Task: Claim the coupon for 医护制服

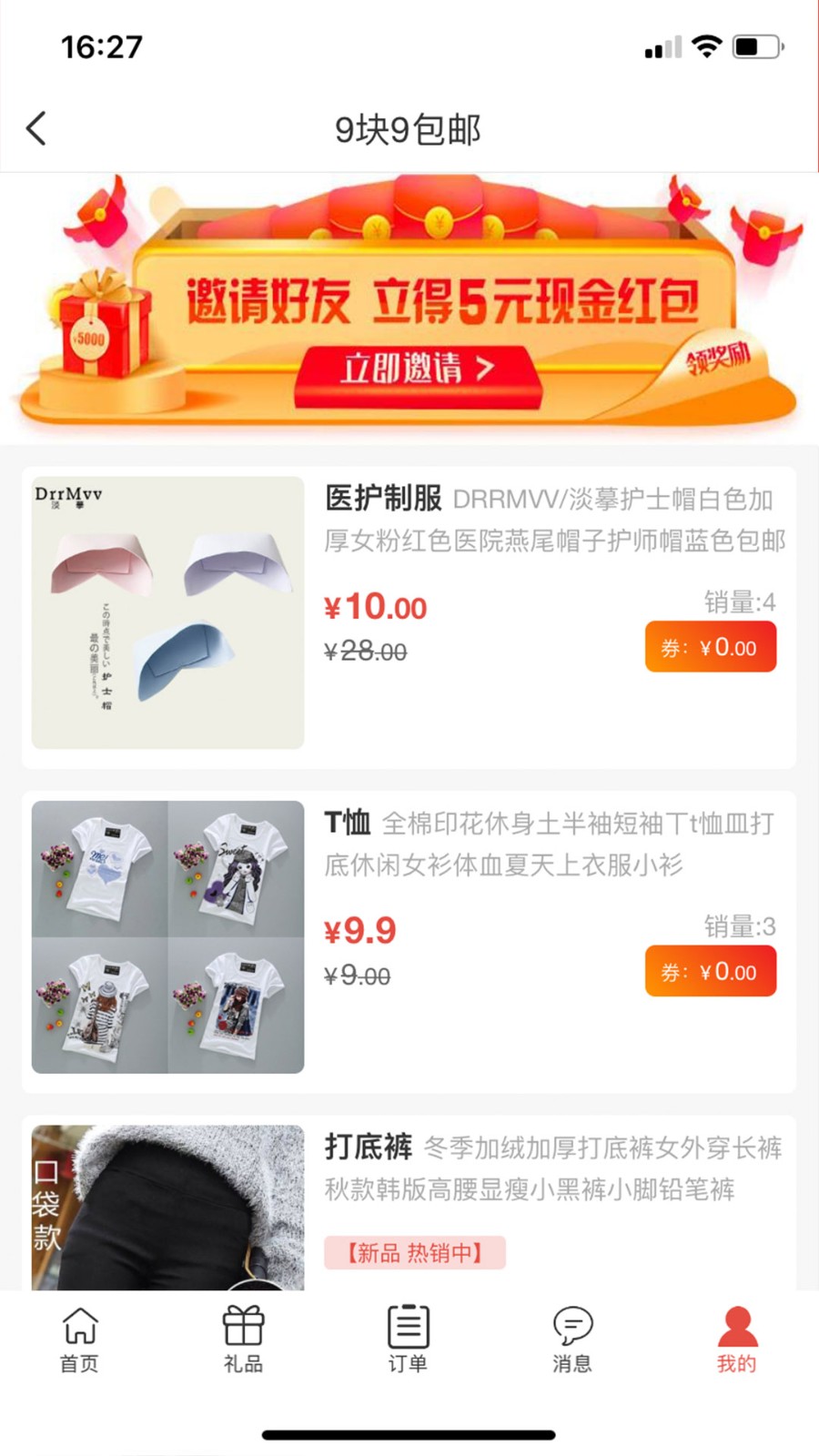Action: [710, 647]
